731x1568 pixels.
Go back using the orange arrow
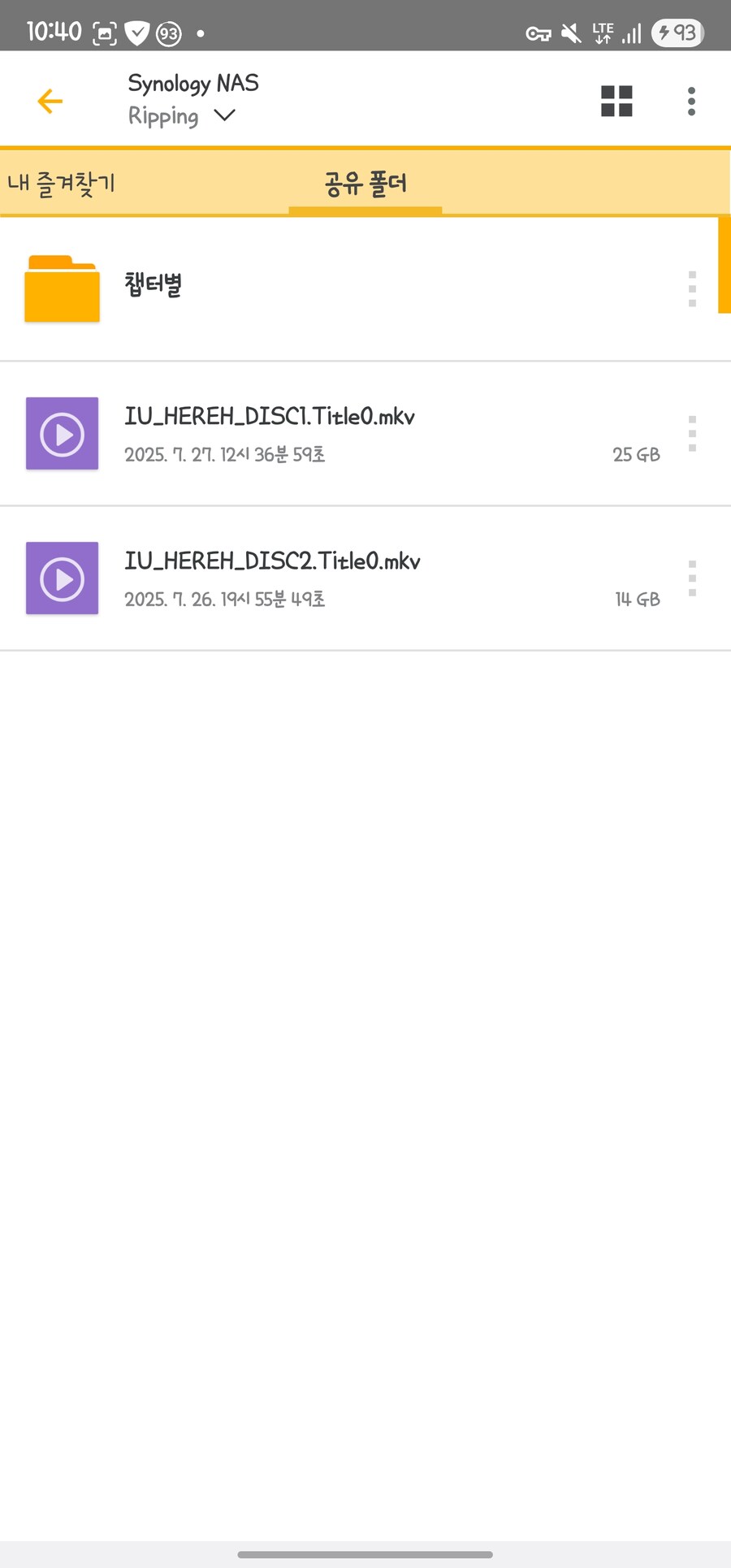pyautogui.click(x=50, y=102)
